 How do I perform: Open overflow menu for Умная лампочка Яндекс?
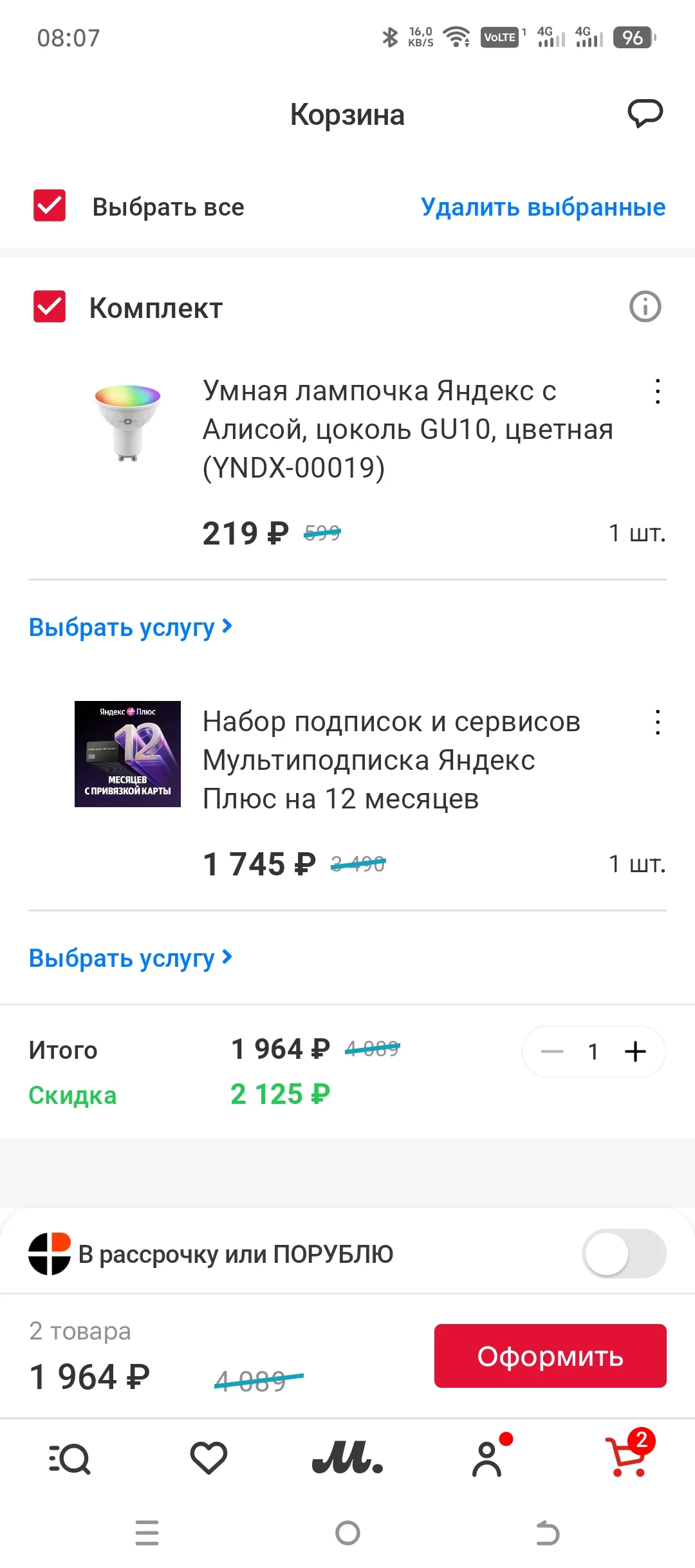[657, 391]
